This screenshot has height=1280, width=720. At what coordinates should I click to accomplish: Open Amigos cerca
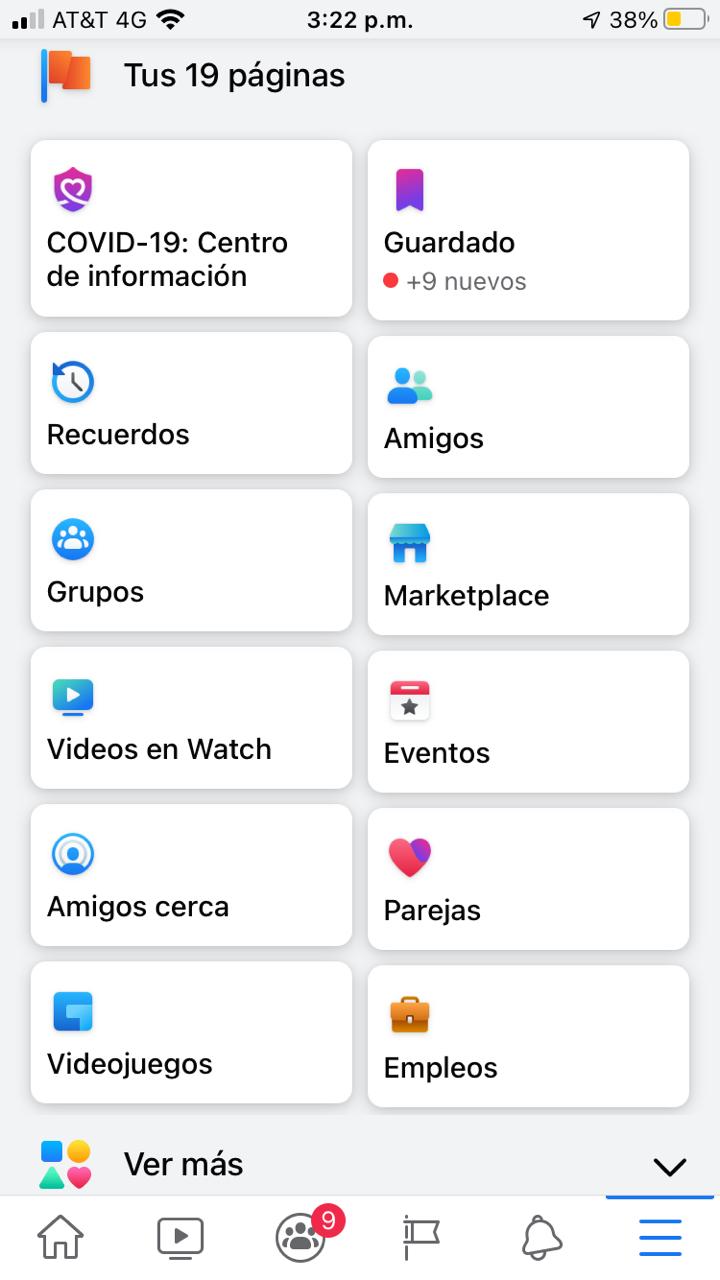[x=190, y=875]
